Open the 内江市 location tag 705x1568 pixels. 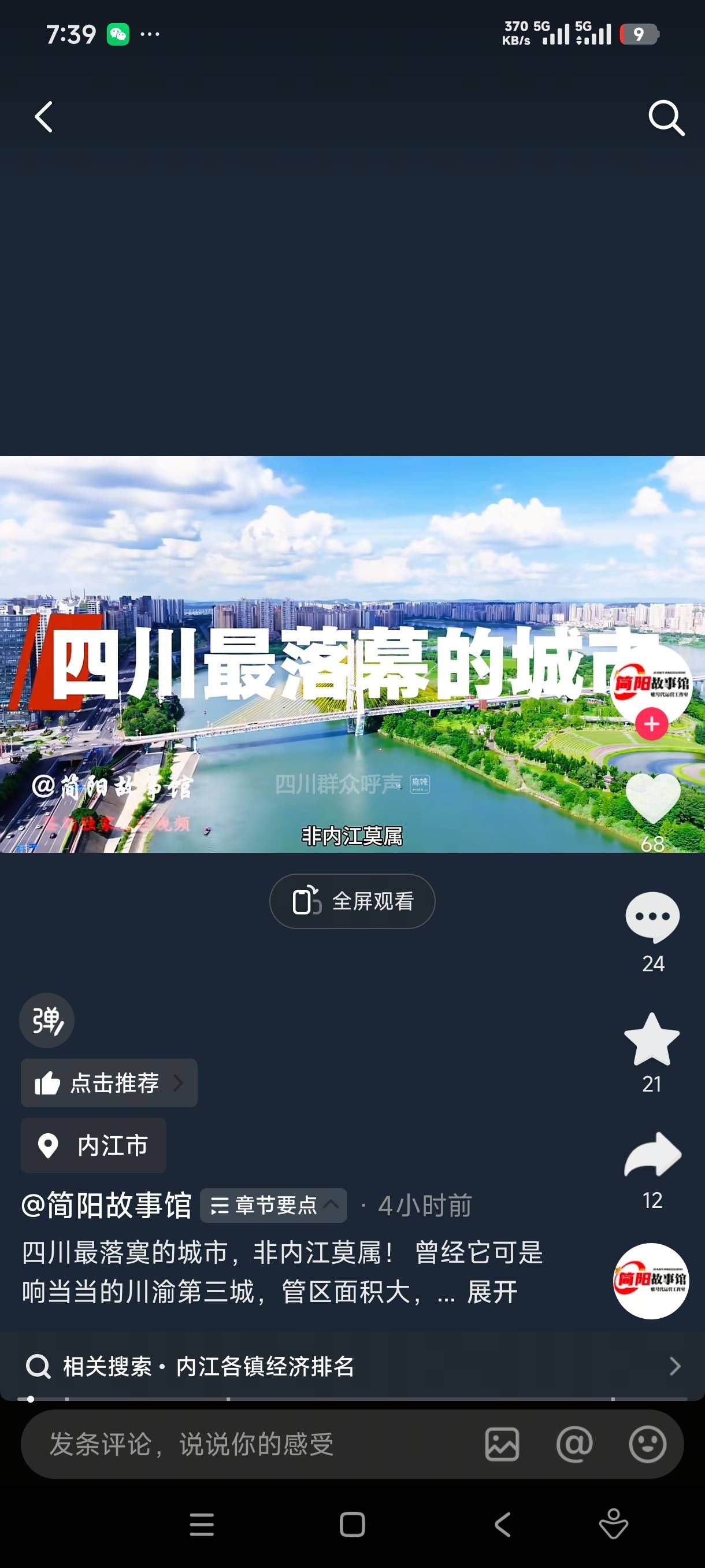[x=94, y=1145]
